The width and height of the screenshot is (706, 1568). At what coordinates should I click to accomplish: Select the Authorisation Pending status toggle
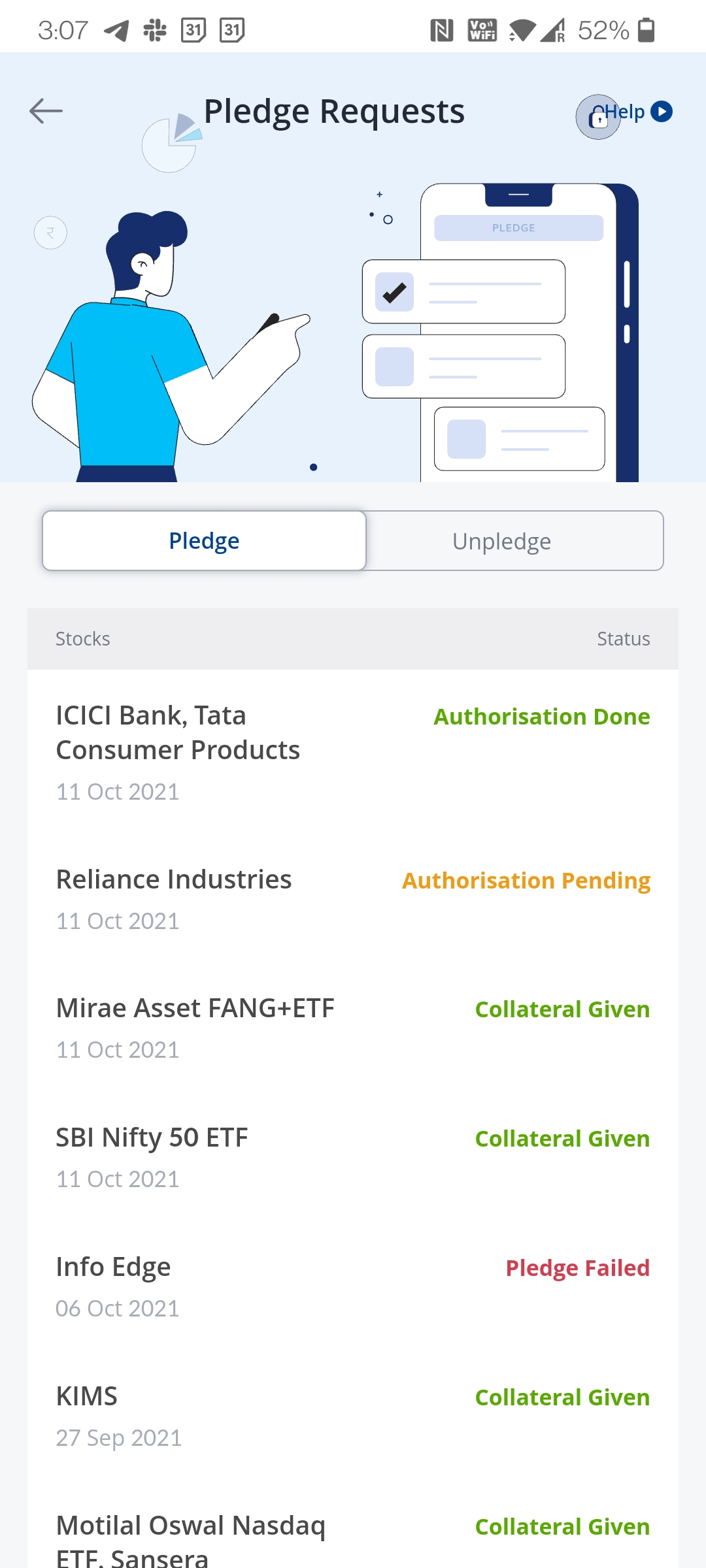[526, 880]
